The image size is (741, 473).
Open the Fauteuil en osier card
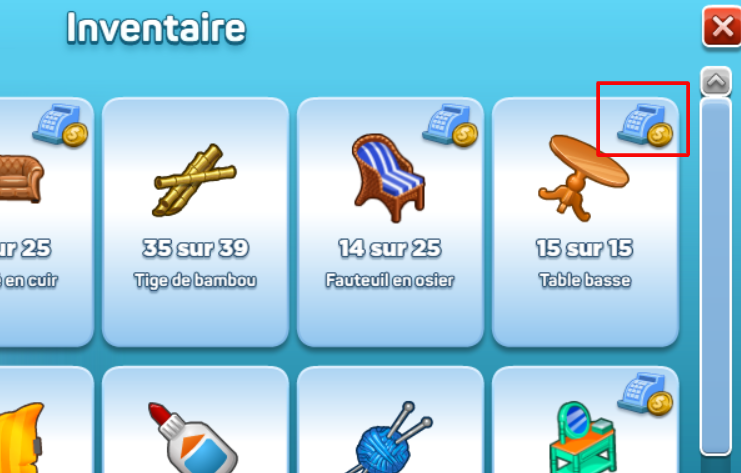(x=390, y=220)
